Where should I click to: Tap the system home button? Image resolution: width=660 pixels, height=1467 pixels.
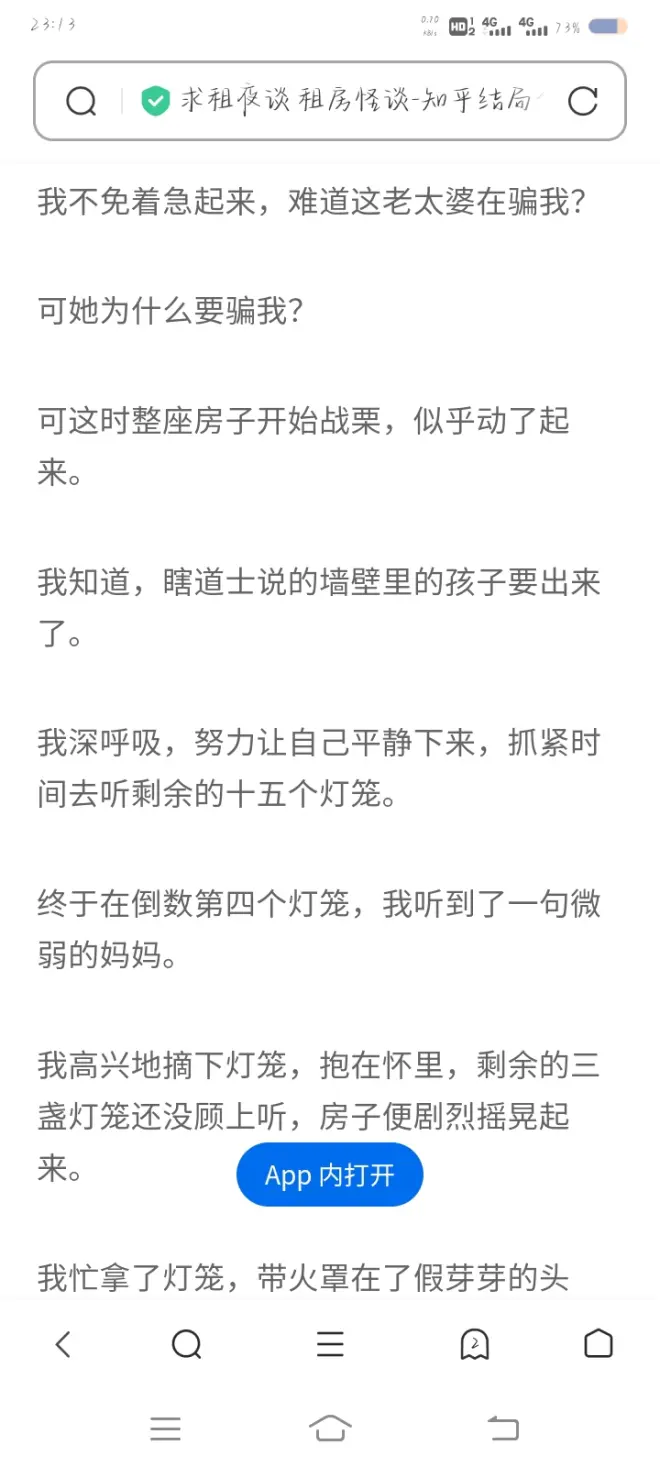coord(330,1429)
